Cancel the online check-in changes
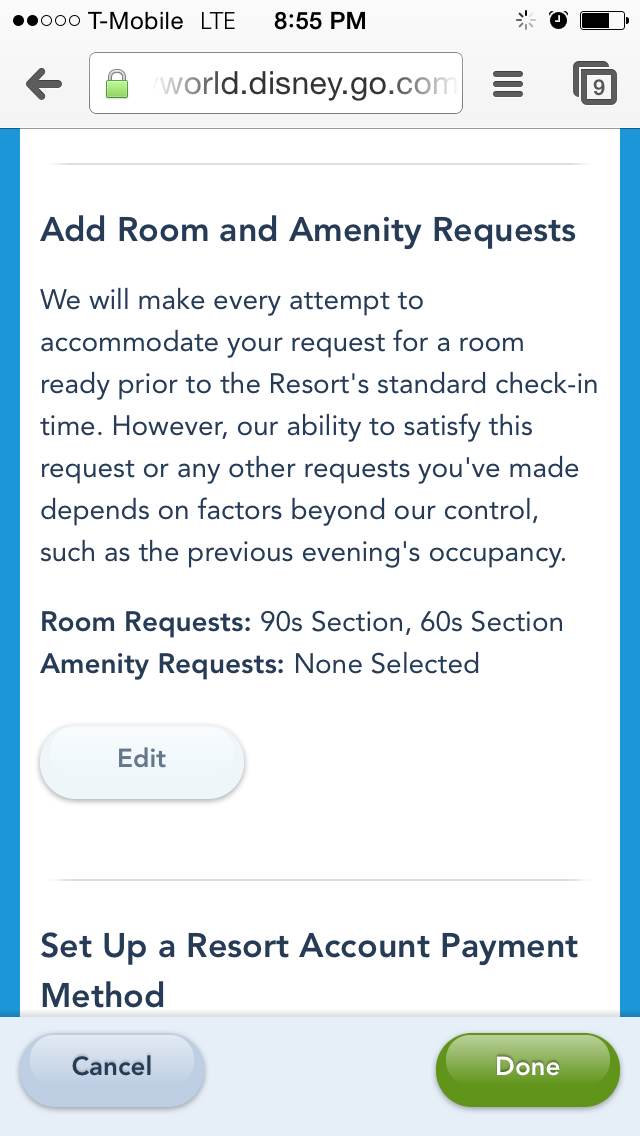Image resolution: width=640 pixels, height=1136 pixels. click(x=112, y=1066)
